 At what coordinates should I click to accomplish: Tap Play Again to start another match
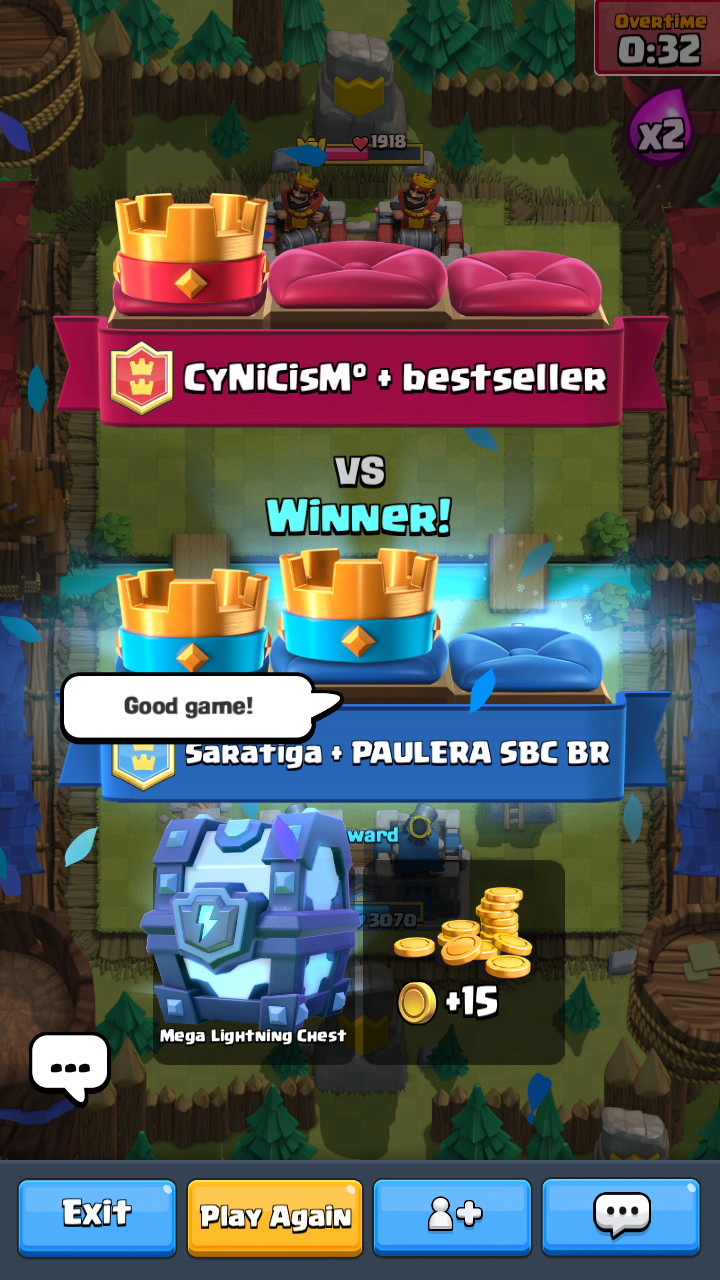275,1216
